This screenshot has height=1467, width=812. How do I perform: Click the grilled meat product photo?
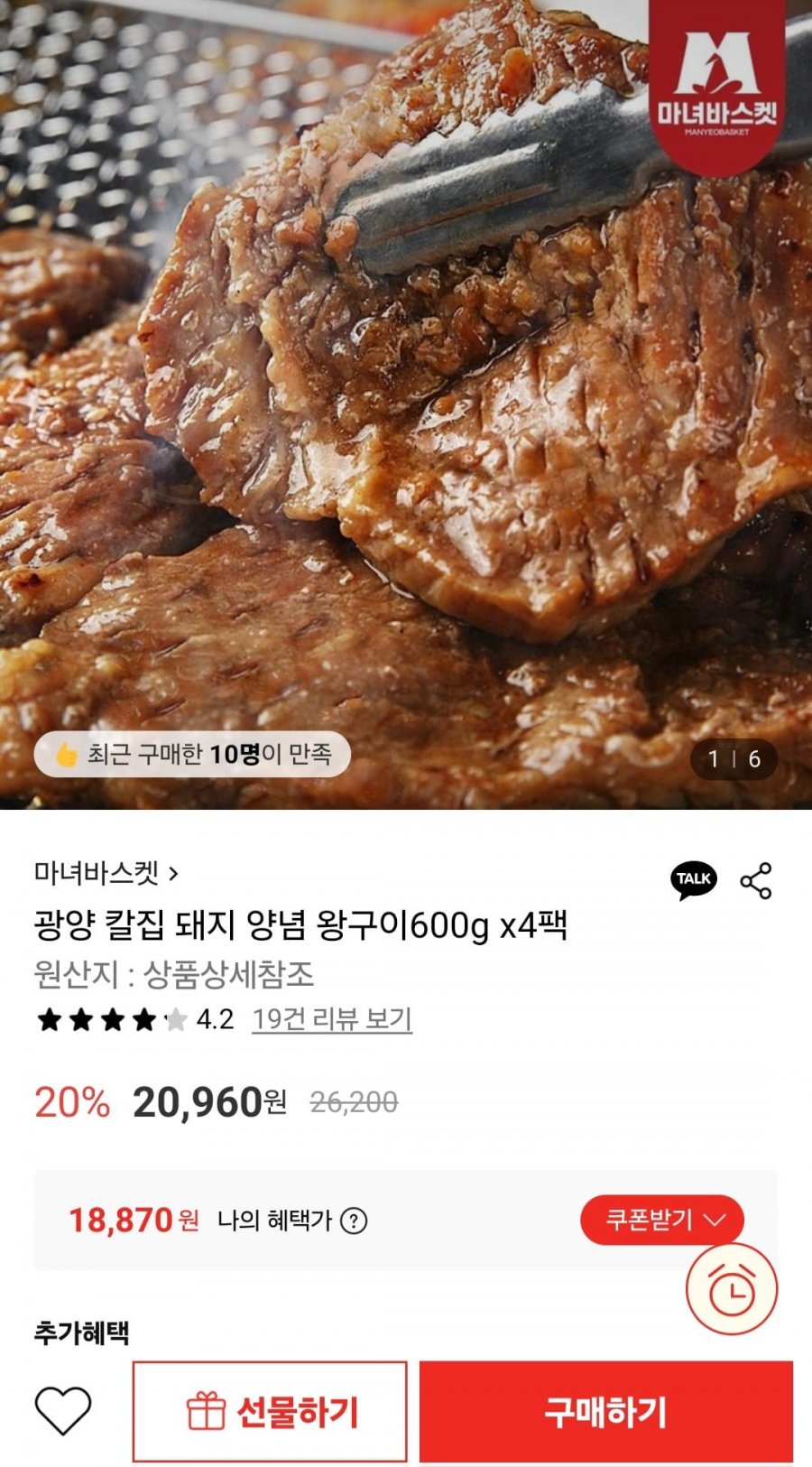coord(406,406)
